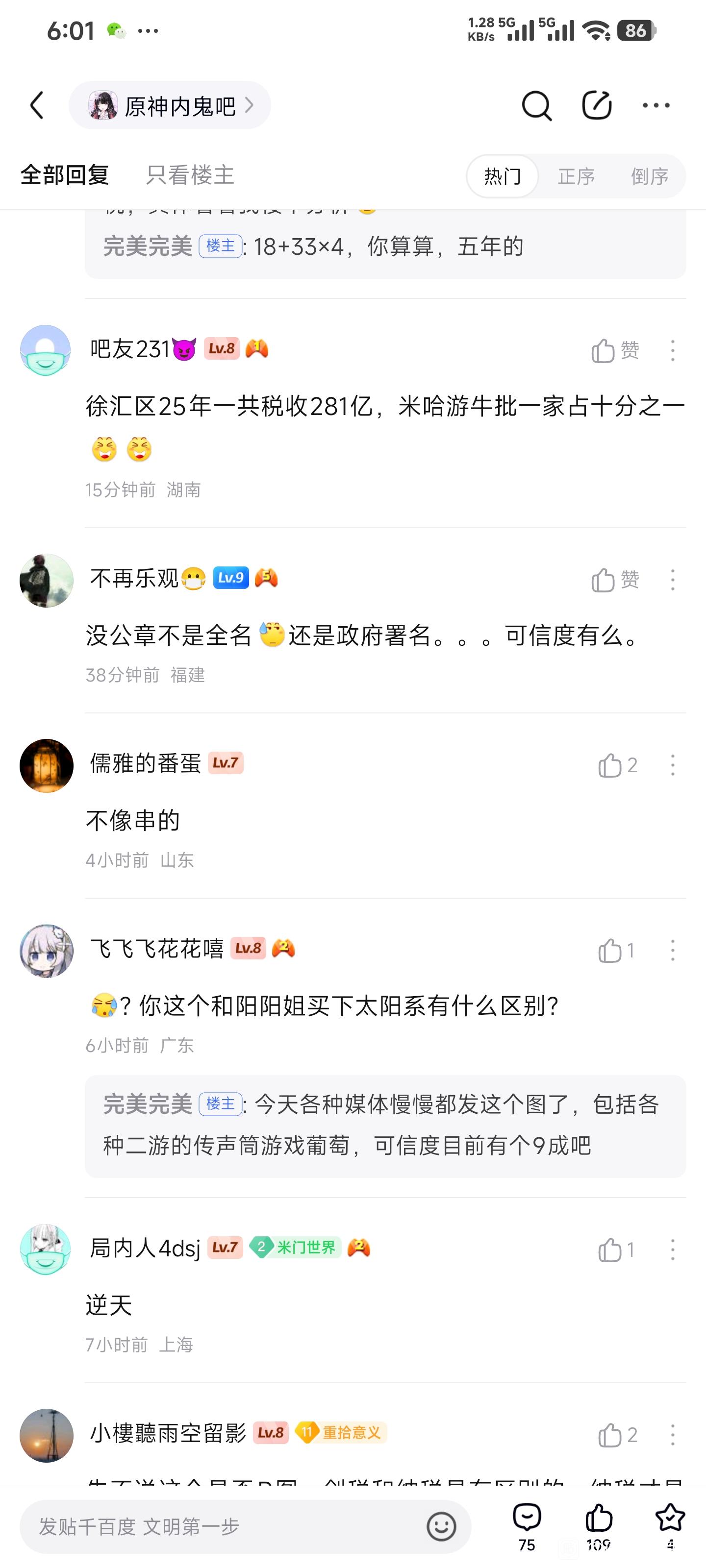The image size is (706, 1568).
Task: Like 不再乐观's comment
Action: click(x=615, y=580)
